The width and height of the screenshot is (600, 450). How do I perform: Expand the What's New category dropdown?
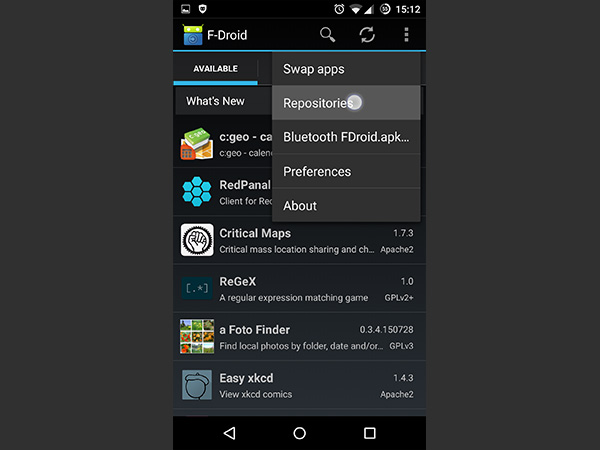pos(222,101)
